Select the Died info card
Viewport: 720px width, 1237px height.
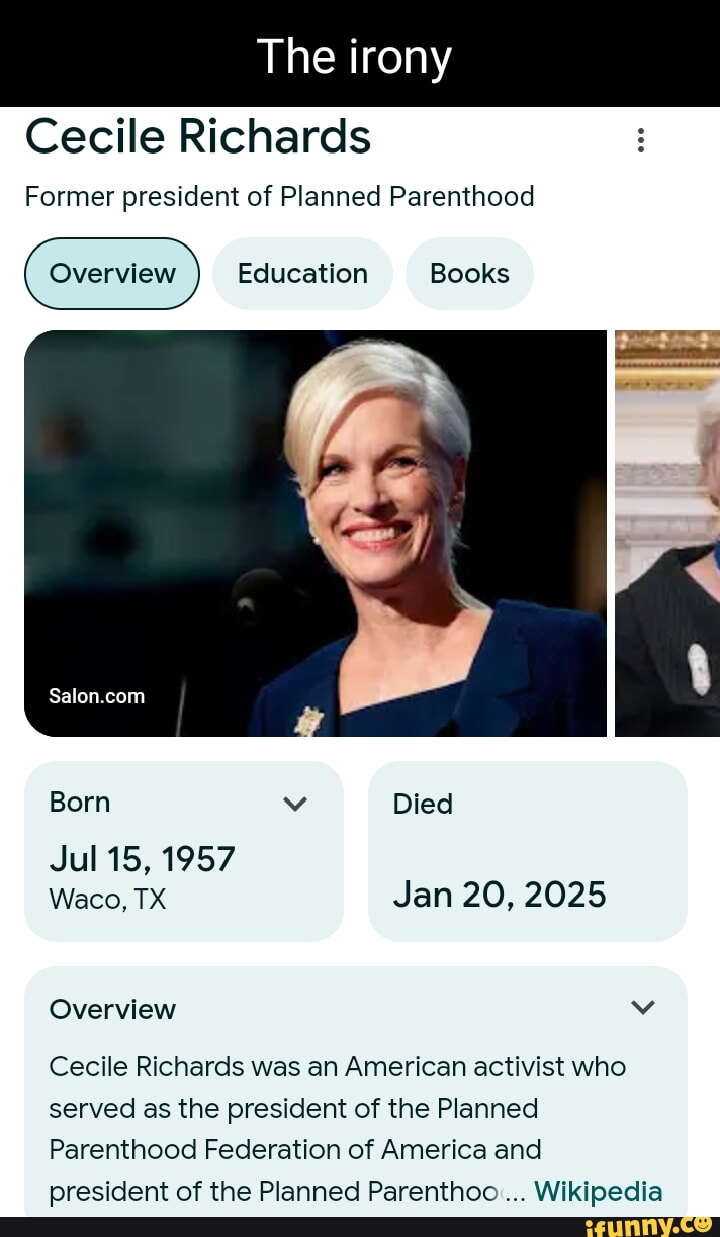pyautogui.click(x=528, y=851)
